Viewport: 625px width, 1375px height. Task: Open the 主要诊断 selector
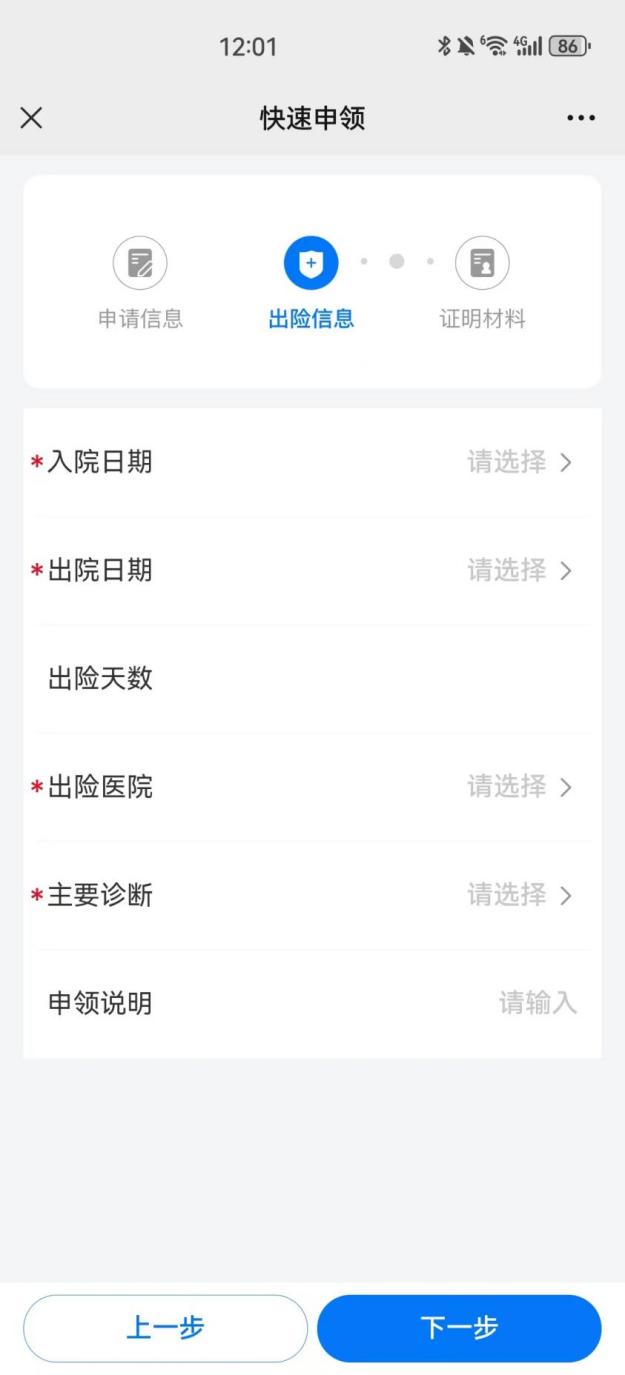tap(518, 895)
